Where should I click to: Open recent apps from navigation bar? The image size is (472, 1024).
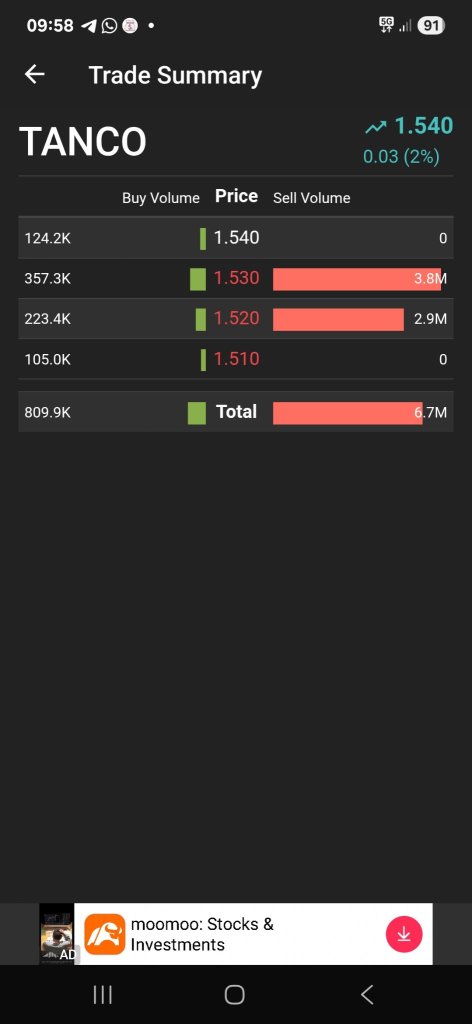[102, 995]
